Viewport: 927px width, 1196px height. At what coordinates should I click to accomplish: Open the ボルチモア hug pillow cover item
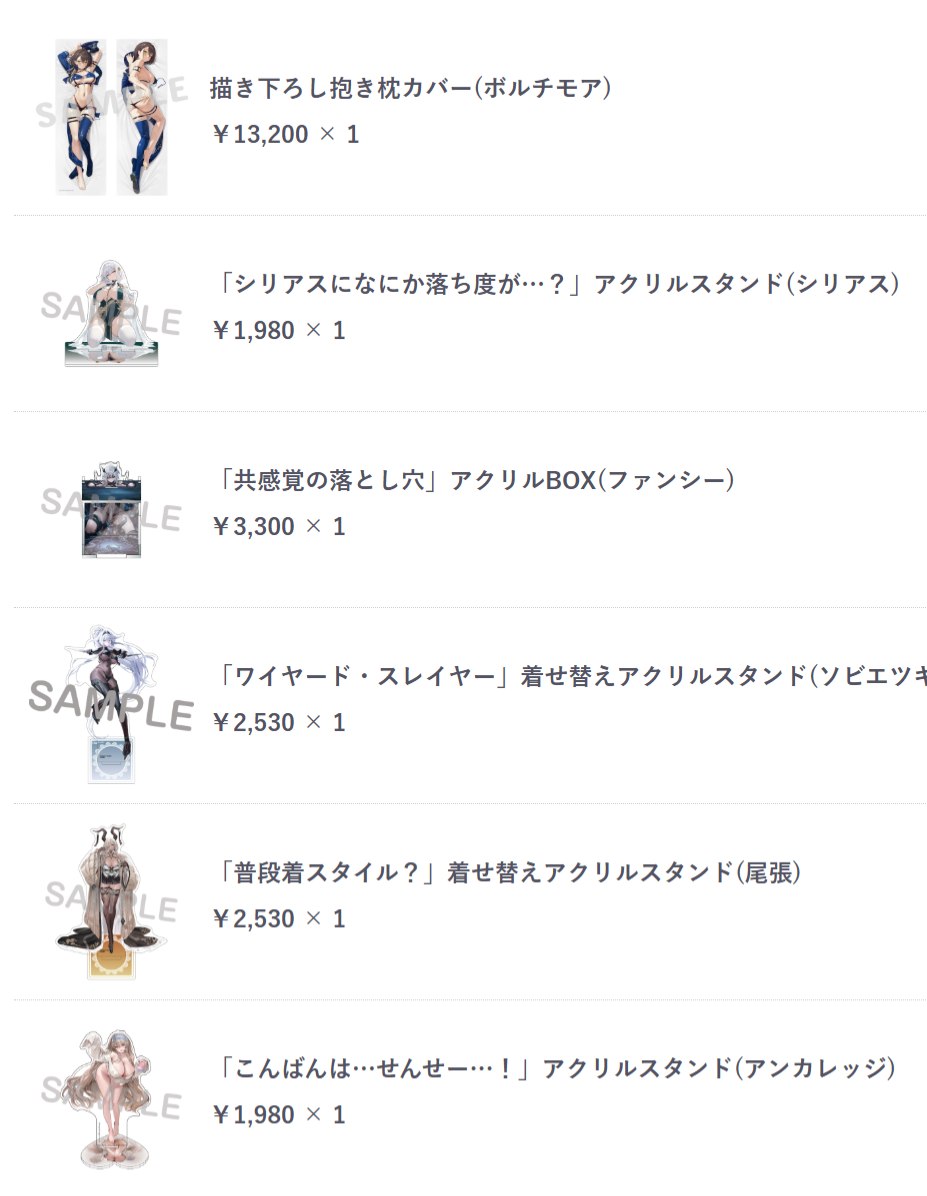point(410,89)
